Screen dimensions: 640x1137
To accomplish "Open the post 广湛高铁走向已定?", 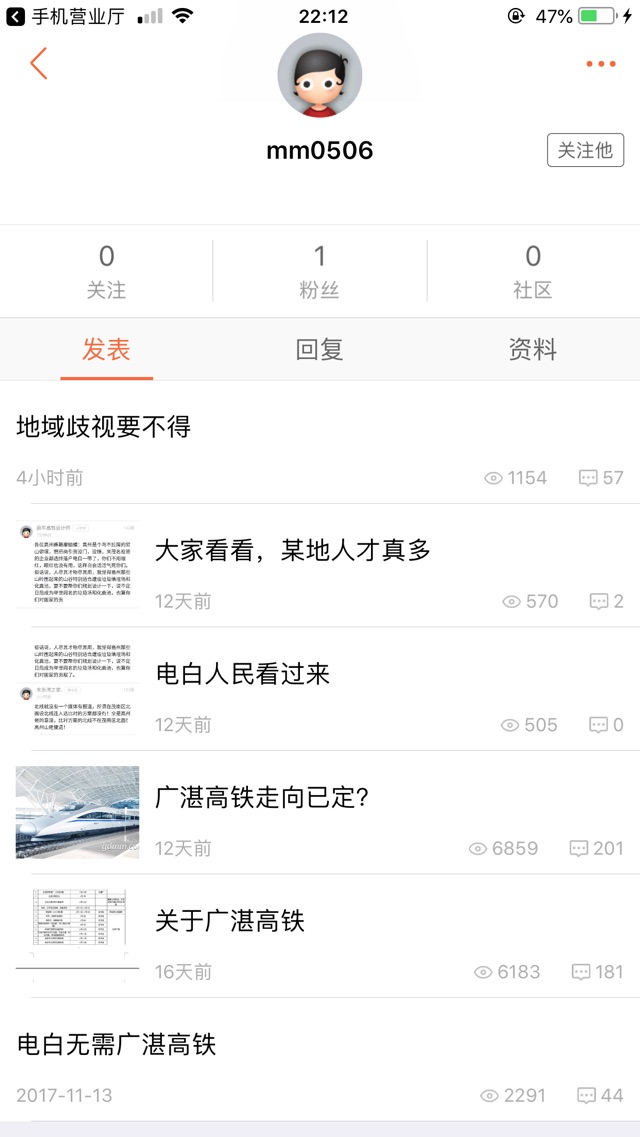I will point(263,797).
